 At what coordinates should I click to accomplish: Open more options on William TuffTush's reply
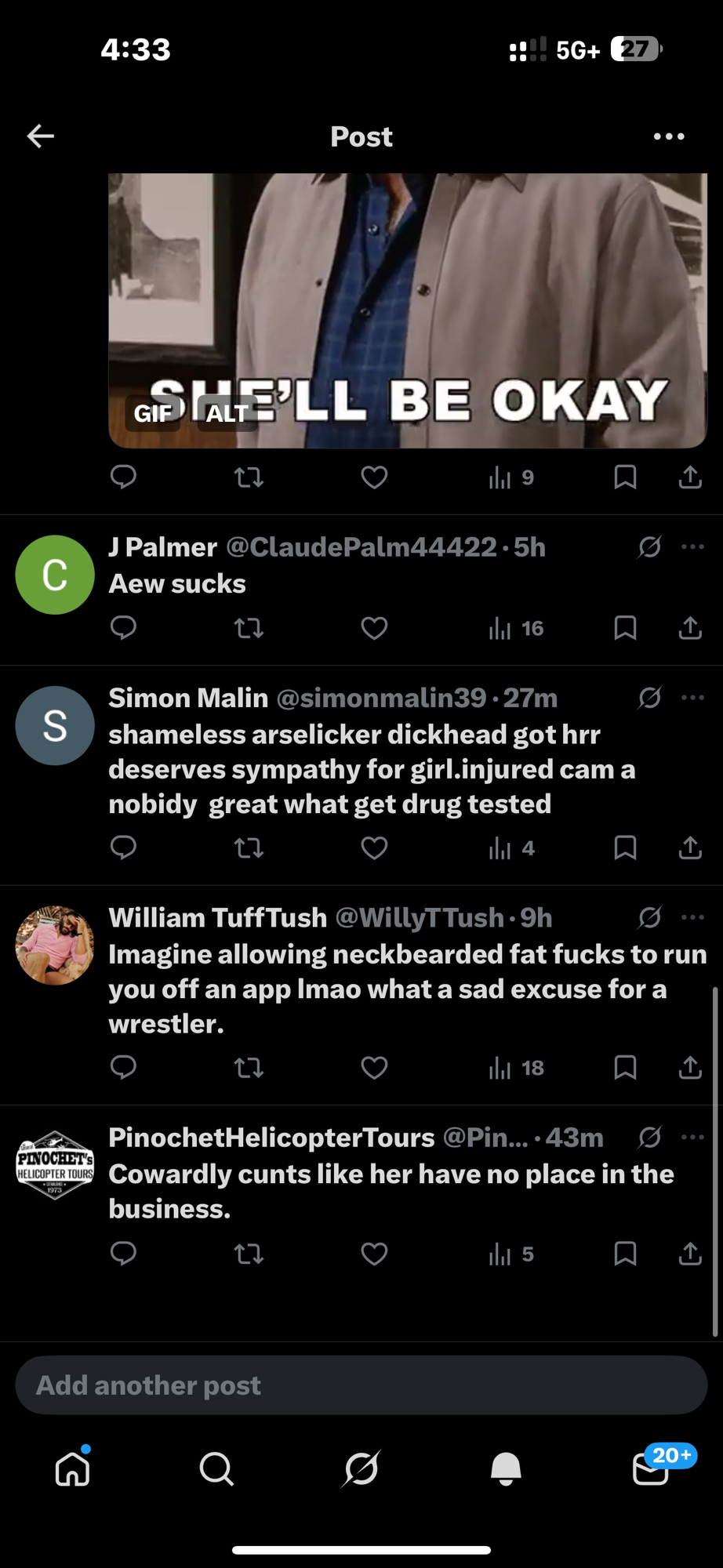(x=692, y=917)
